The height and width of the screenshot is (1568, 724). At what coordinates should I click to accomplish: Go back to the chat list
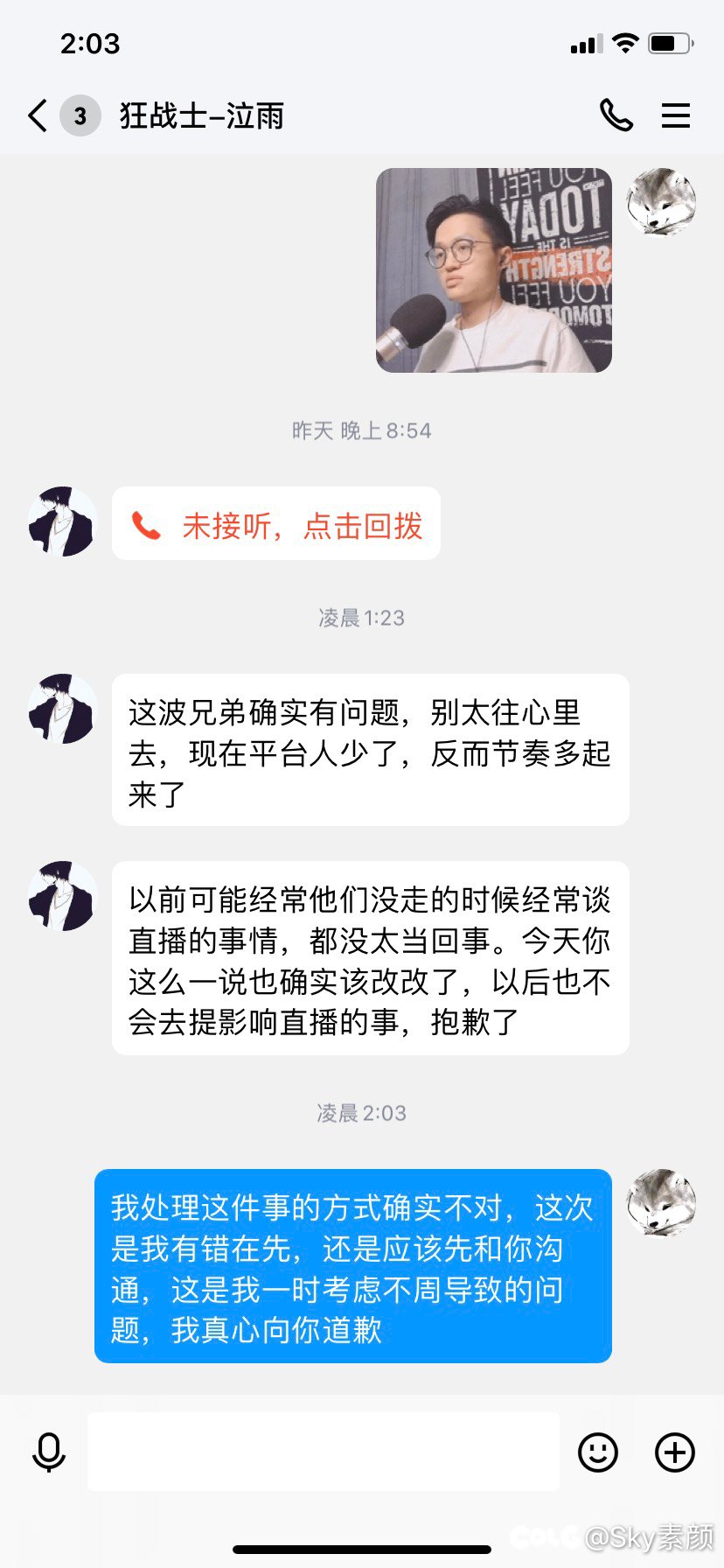click(x=38, y=115)
